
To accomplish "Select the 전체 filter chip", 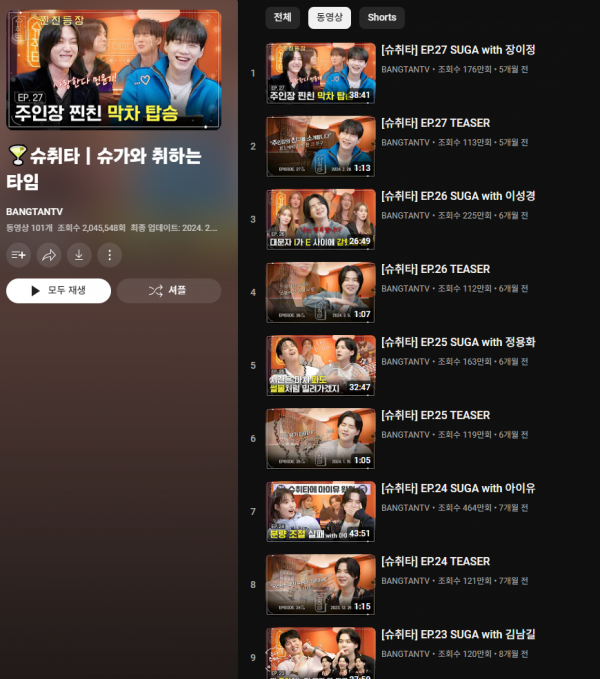I will [283, 17].
